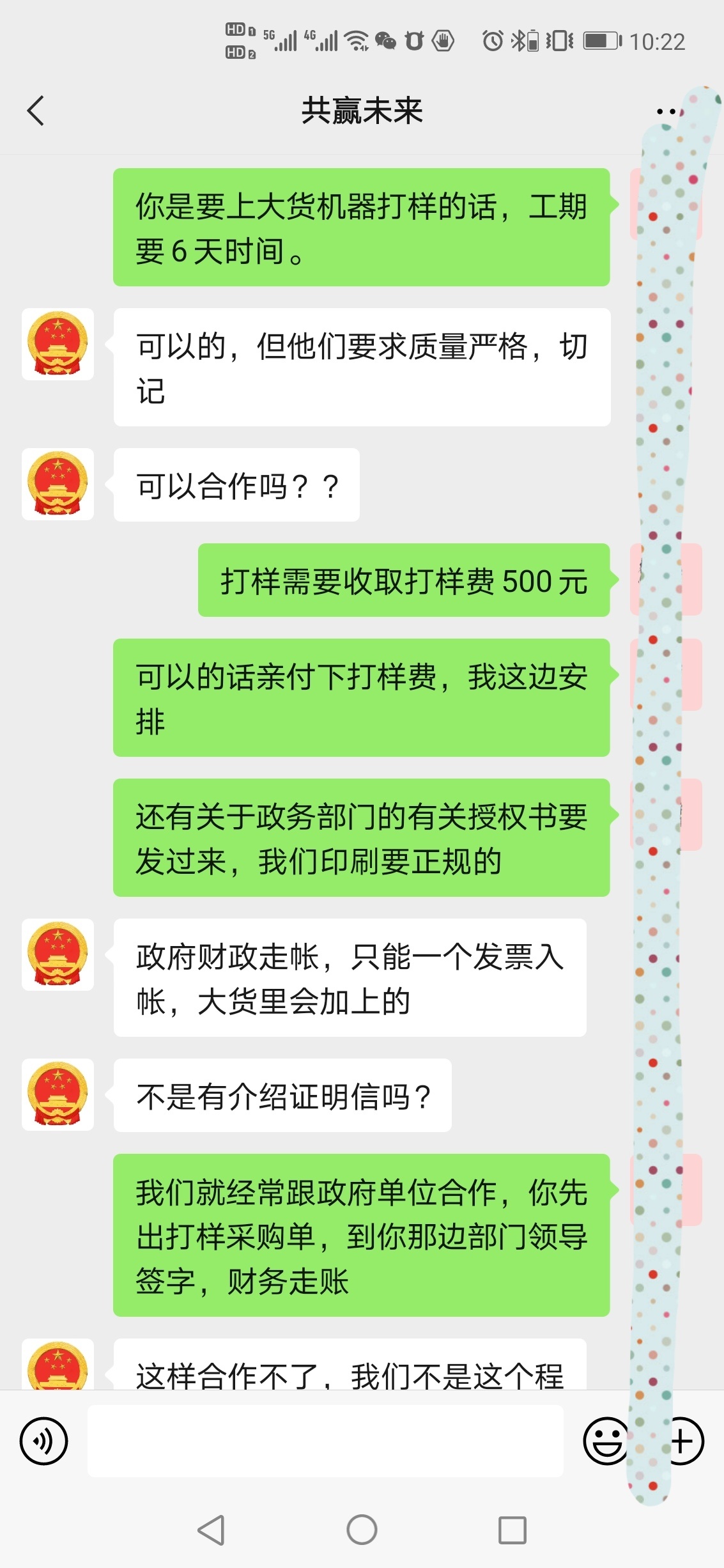This screenshot has width=724, height=1568.
Task: Switch to voice message input
Action: (43, 1440)
